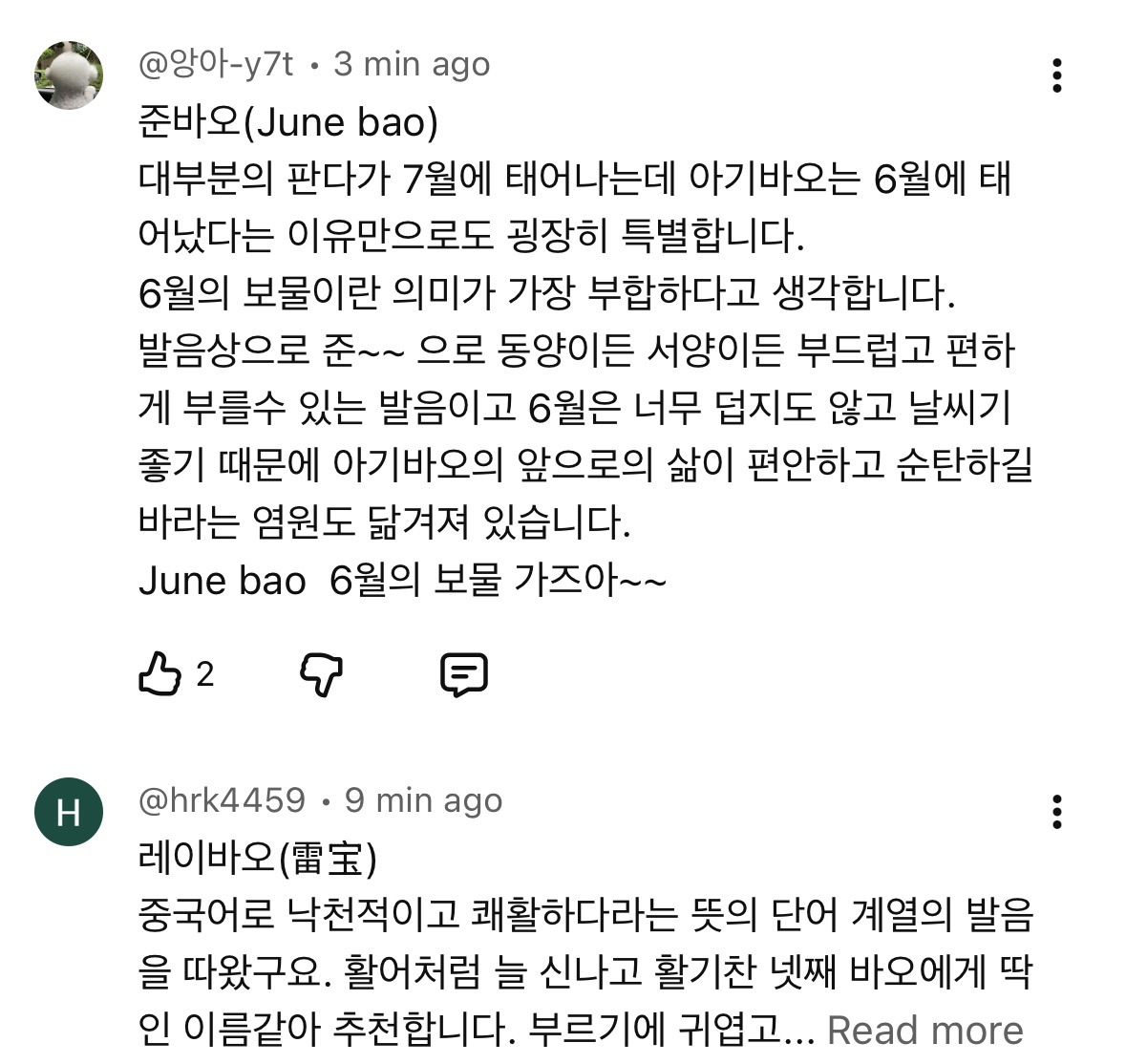
Task: Dislike the 준바오(June bao) comment
Action: [321, 675]
